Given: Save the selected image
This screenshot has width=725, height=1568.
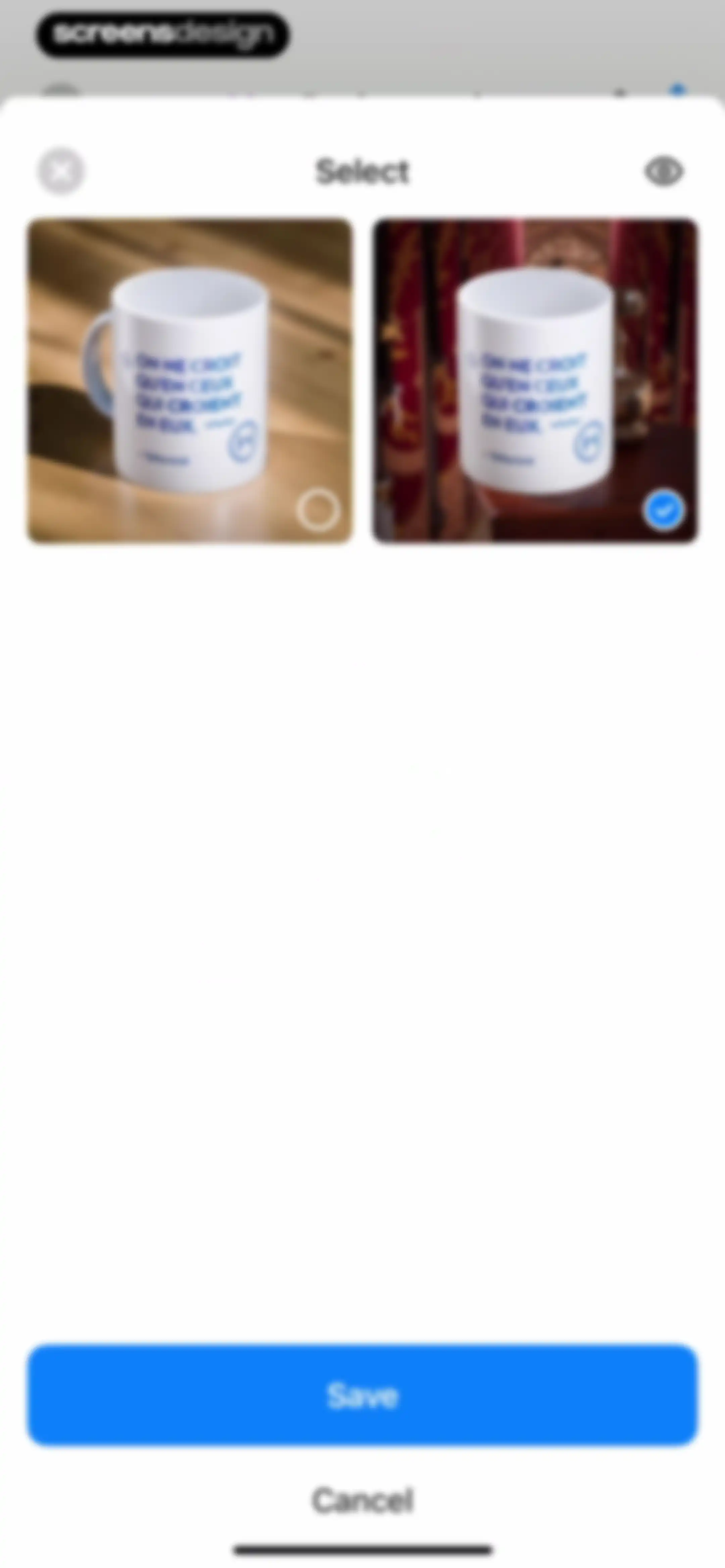Looking at the screenshot, I should pos(362,1395).
